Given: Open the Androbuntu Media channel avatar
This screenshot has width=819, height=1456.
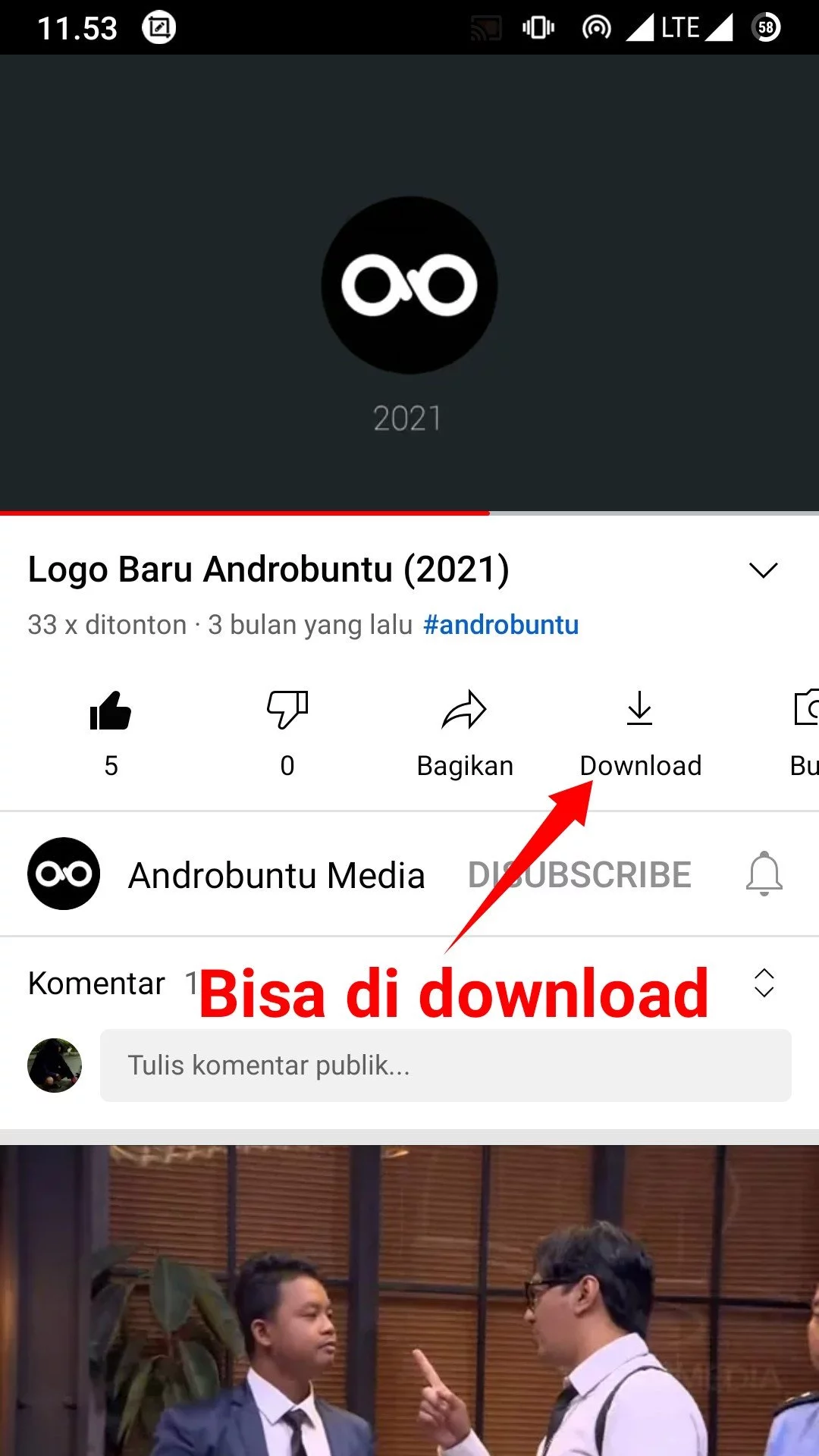Looking at the screenshot, I should [64, 872].
